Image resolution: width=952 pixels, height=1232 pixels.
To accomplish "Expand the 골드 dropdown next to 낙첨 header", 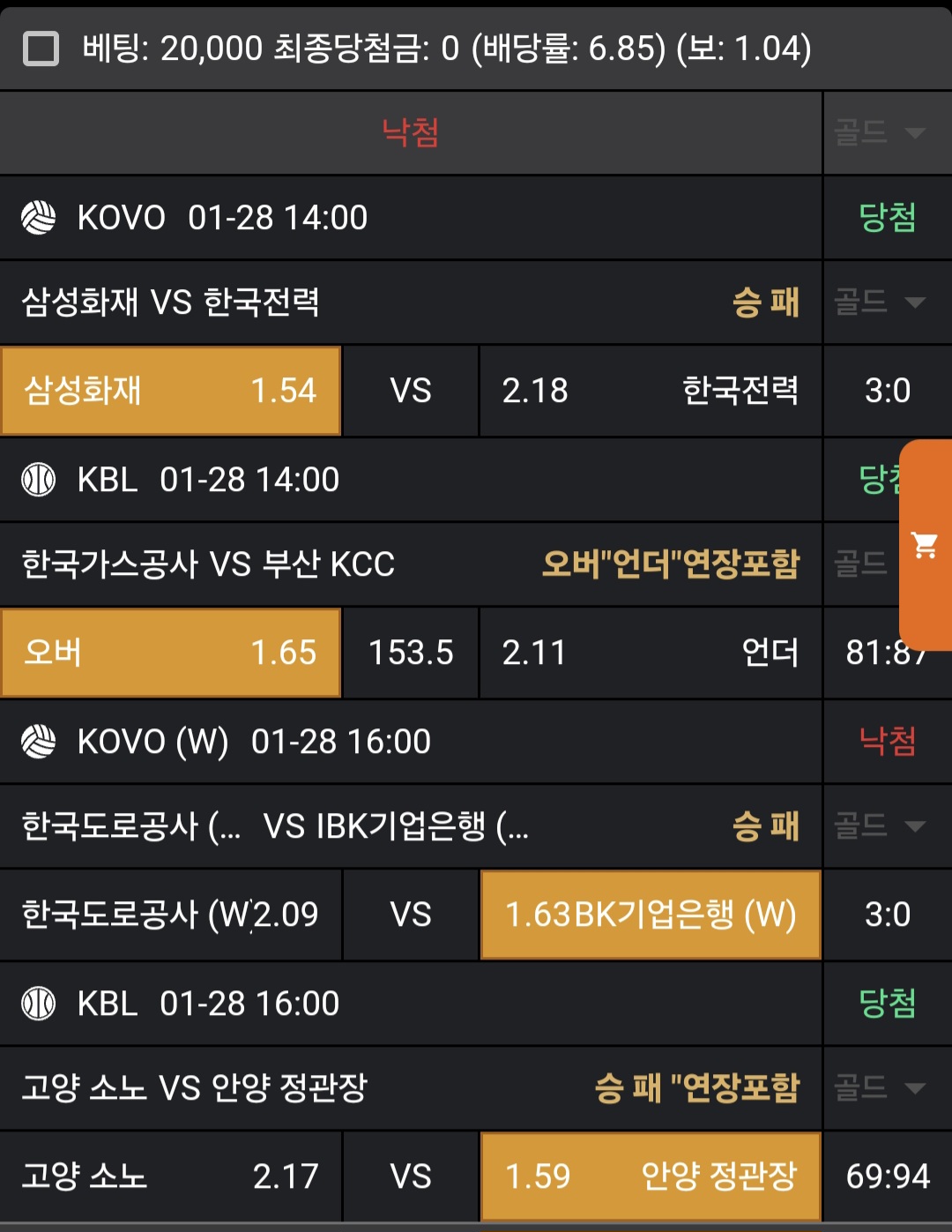I will point(881,133).
